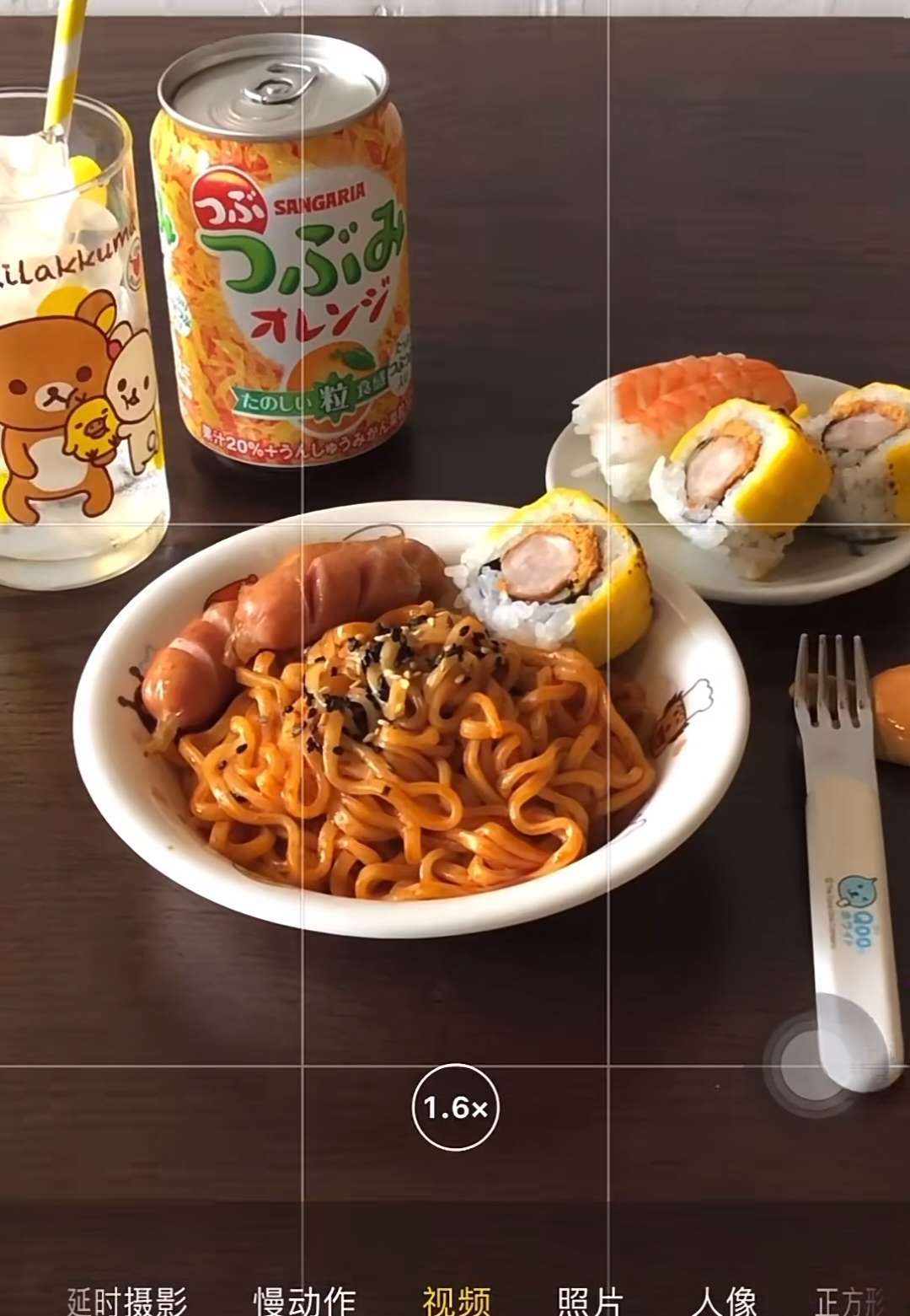This screenshot has width=910, height=1316.
Task: Switch to 人像 portrait mode
Action: (x=725, y=1301)
